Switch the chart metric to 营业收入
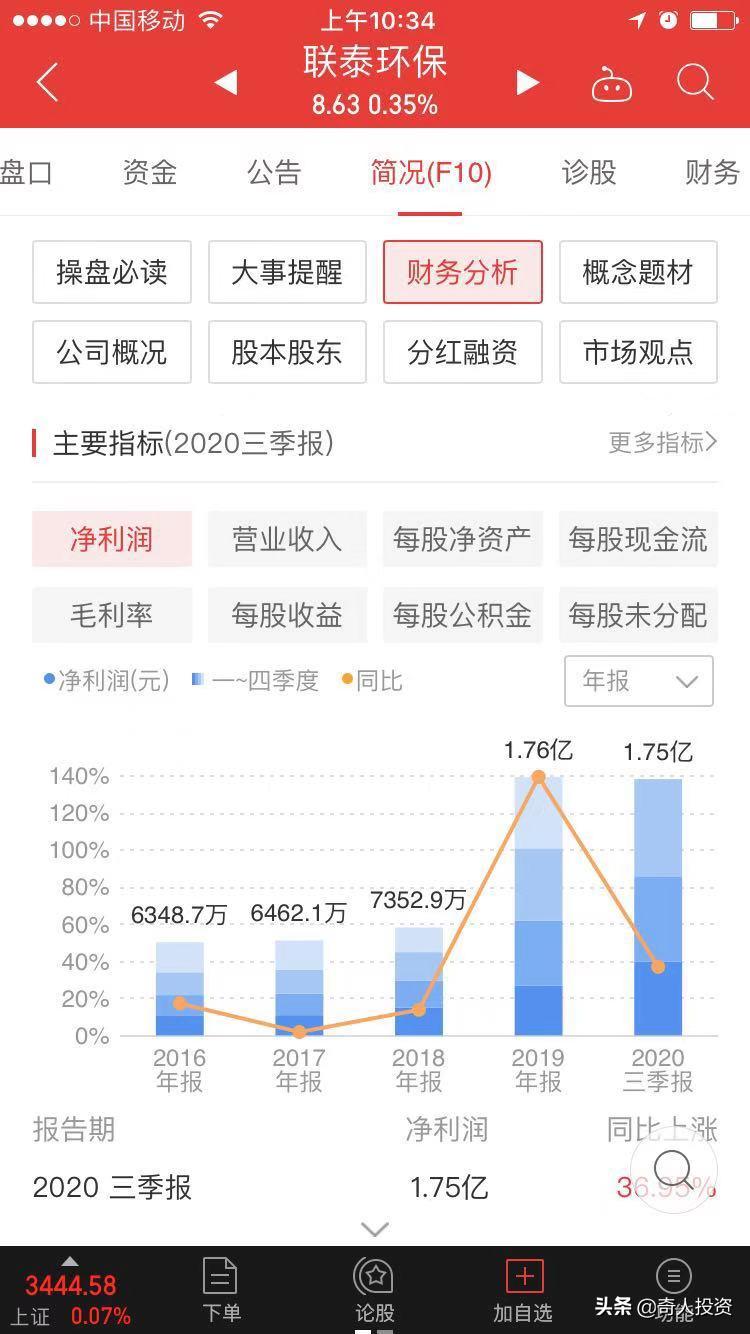The height and width of the screenshot is (1334, 750). click(287, 539)
